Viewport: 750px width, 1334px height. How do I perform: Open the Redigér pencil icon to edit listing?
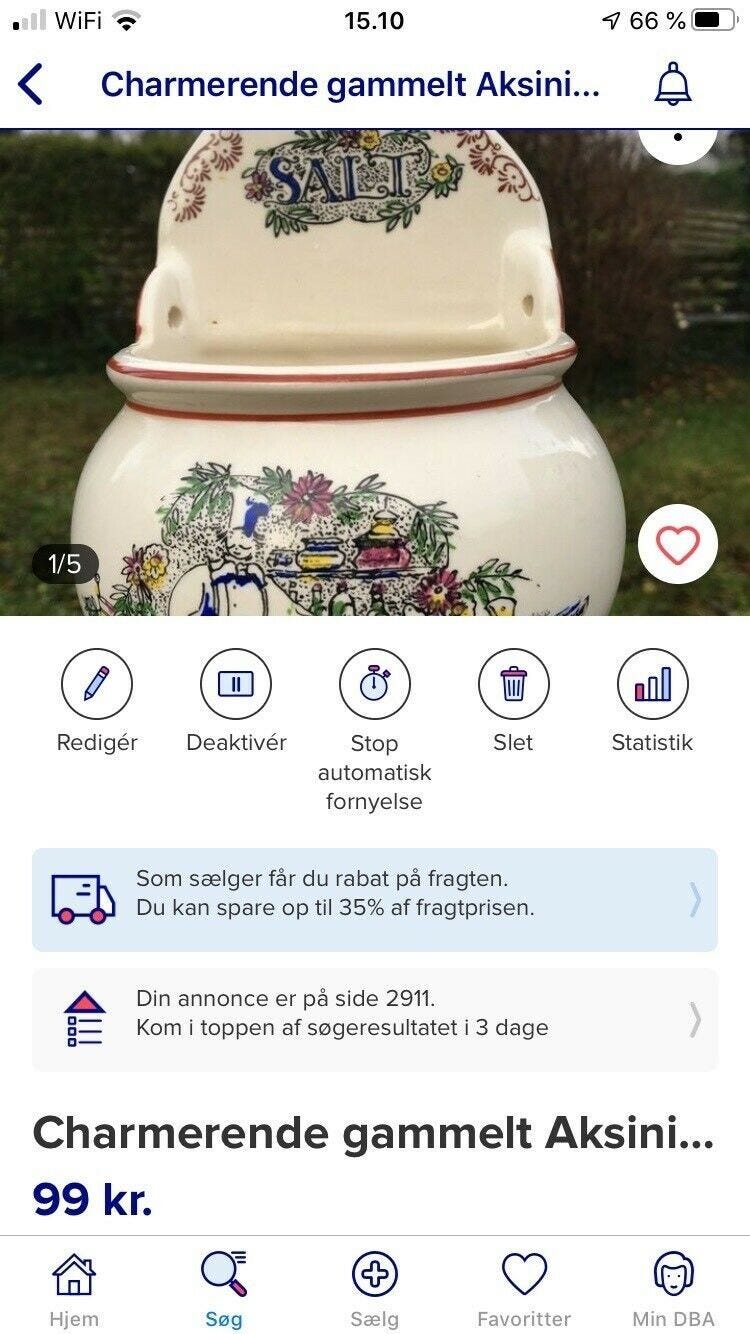pos(97,684)
